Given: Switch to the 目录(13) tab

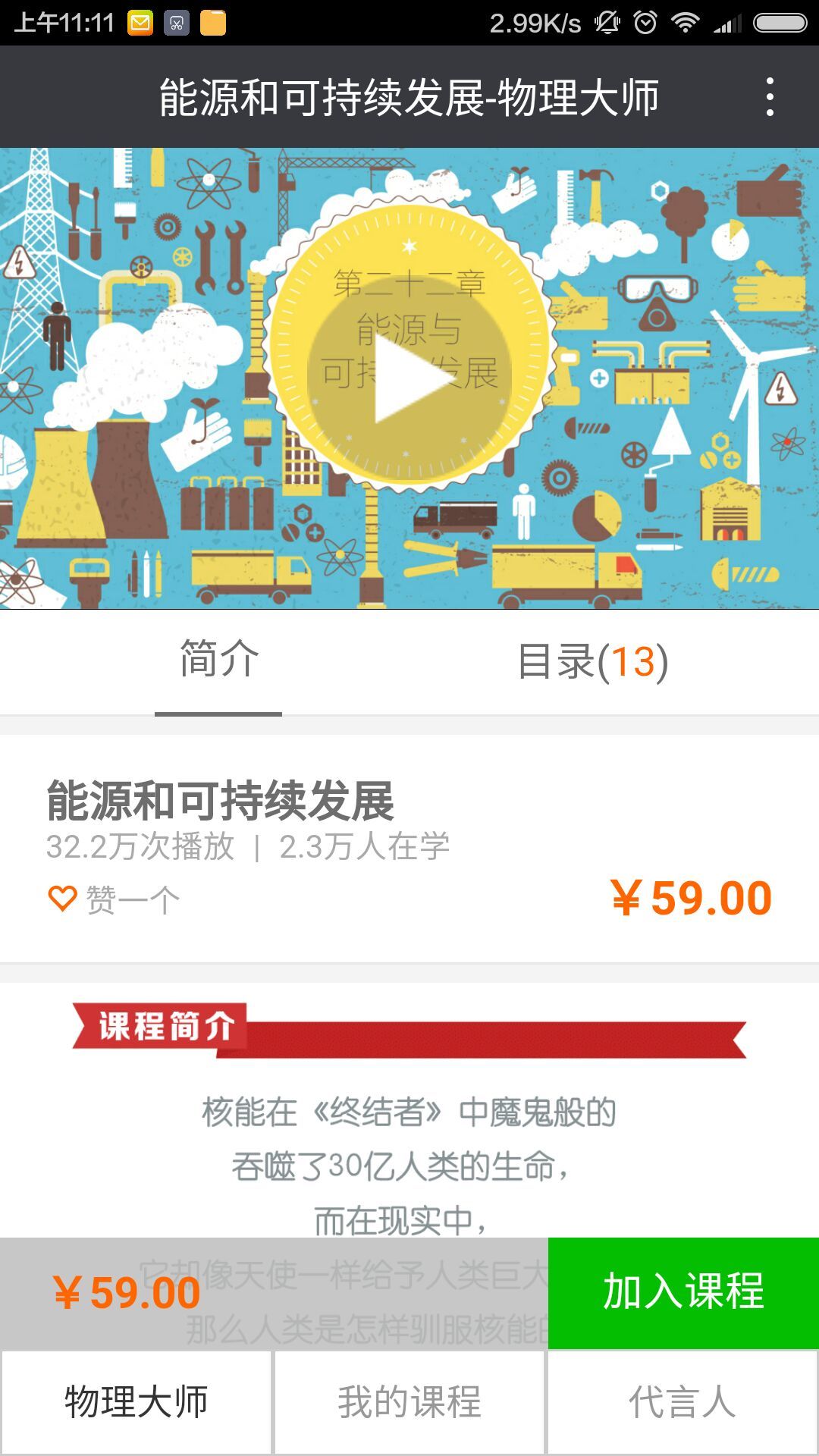Looking at the screenshot, I should point(593,661).
